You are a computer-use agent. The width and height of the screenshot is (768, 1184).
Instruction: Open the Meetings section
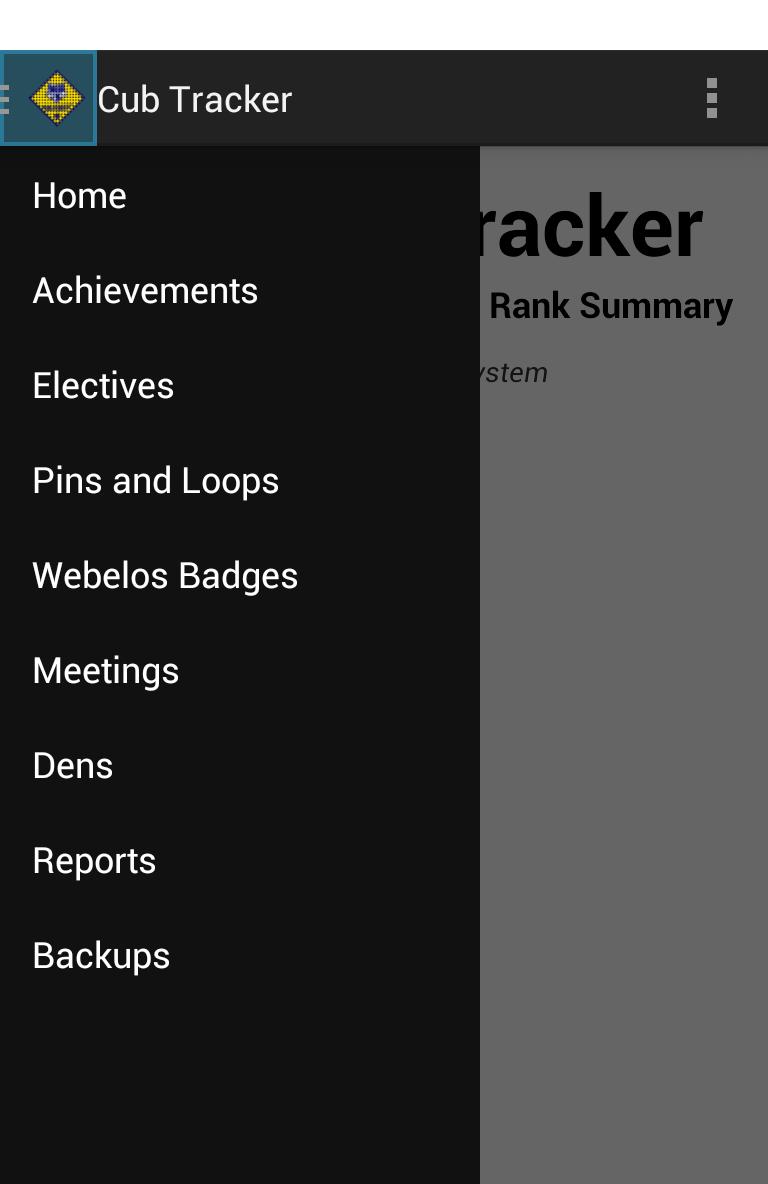tap(106, 671)
